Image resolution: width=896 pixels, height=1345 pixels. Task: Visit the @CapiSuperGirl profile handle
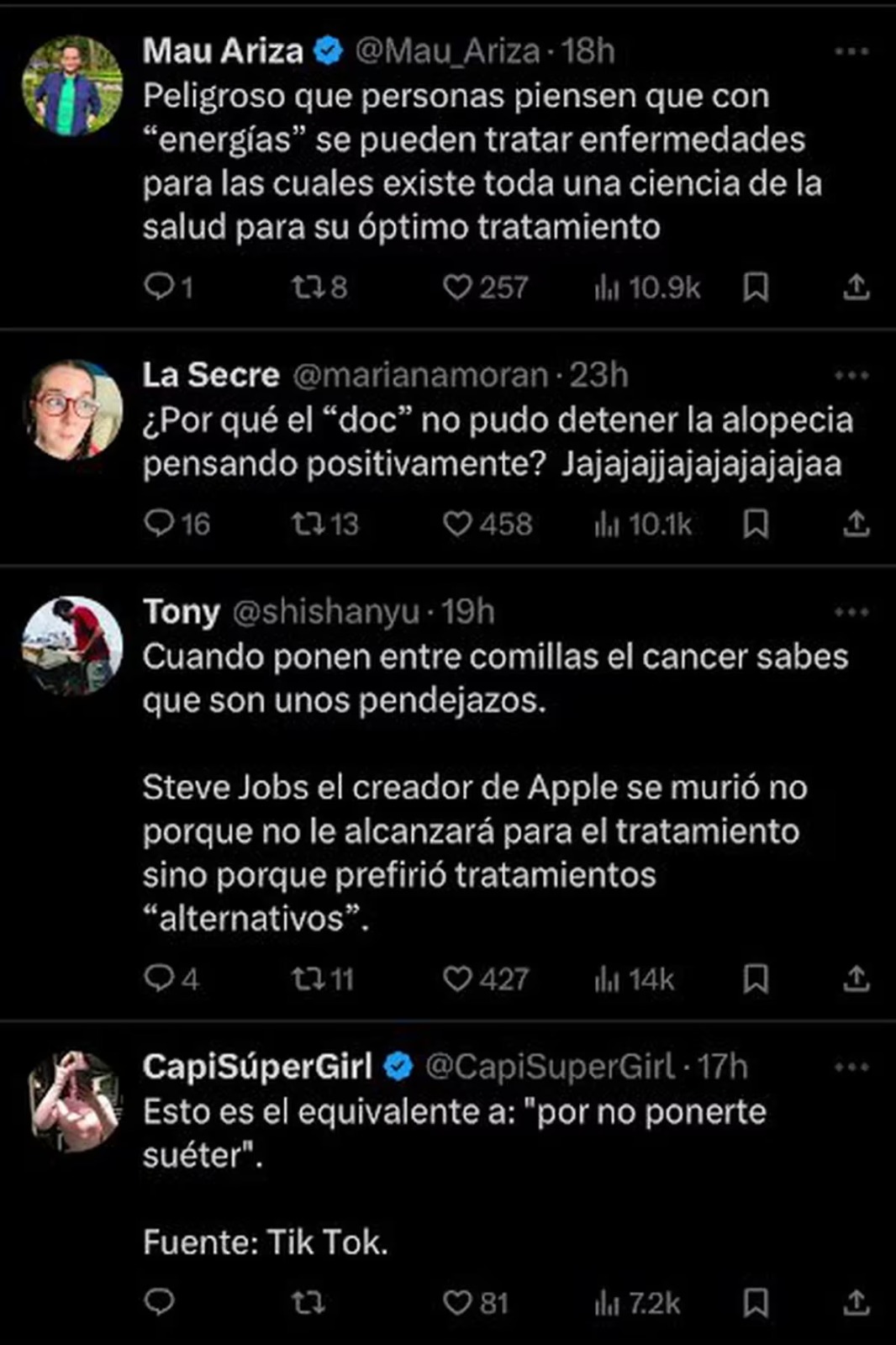coord(550,1067)
